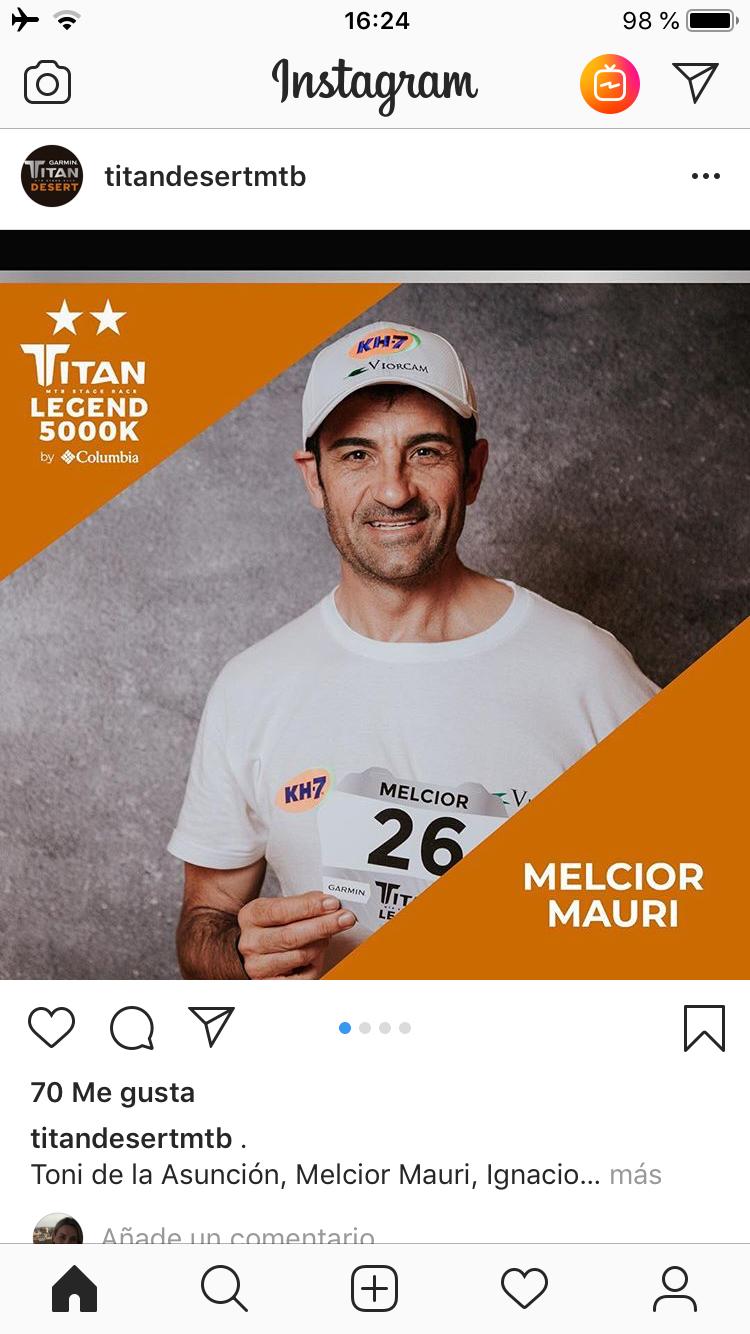Like the titandesertmtb post
Image resolution: width=750 pixels, height=1334 pixels.
[51, 1027]
